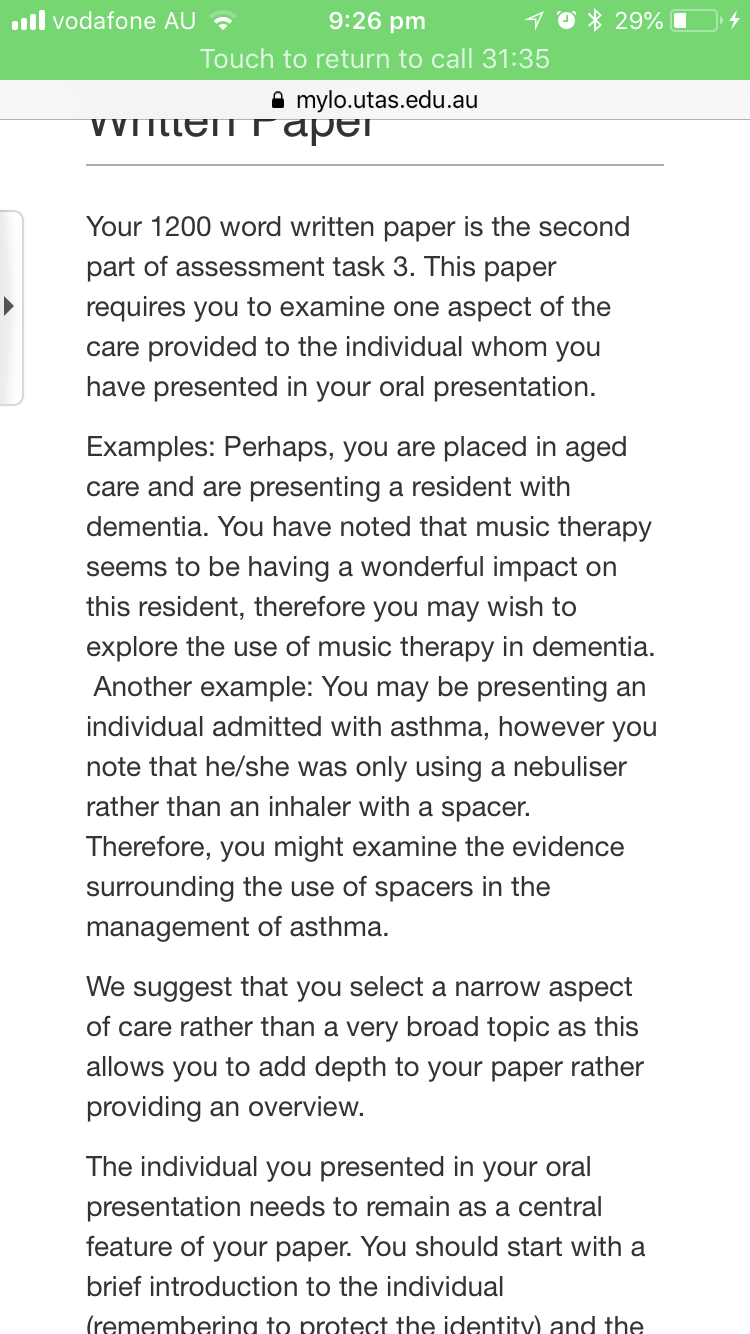
Task: Tap the mylo.utas.edu.au address bar
Action: point(375,100)
